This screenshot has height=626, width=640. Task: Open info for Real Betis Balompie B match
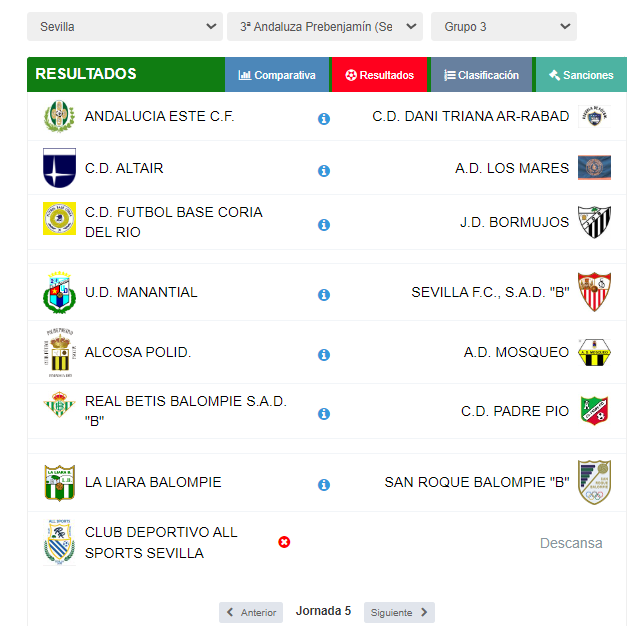click(x=324, y=414)
